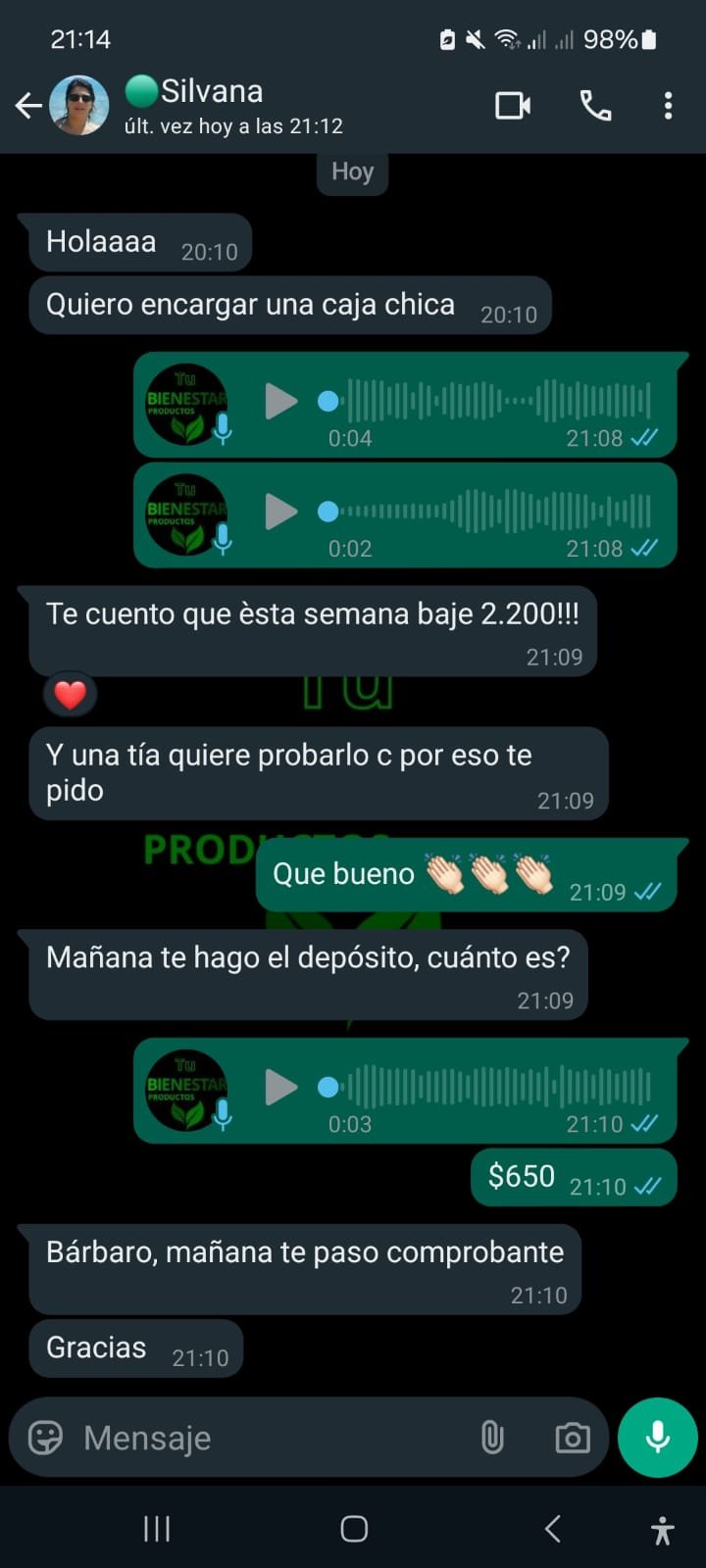This screenshot has height=1568, width=706.
Task: Go to the system home screen
Action: click(x=354, y=1529)
